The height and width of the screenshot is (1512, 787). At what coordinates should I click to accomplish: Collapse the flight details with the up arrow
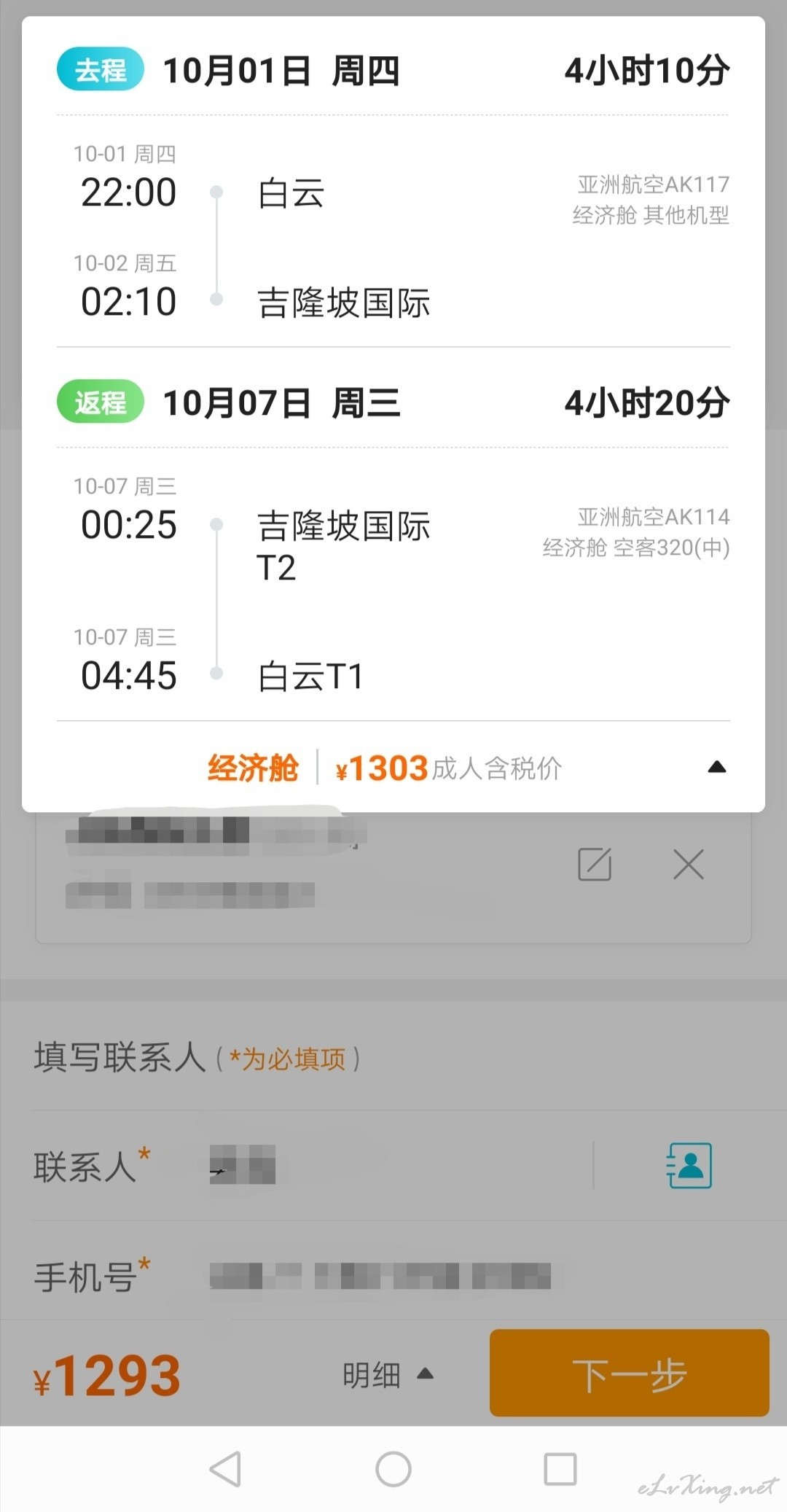point(717,767)
